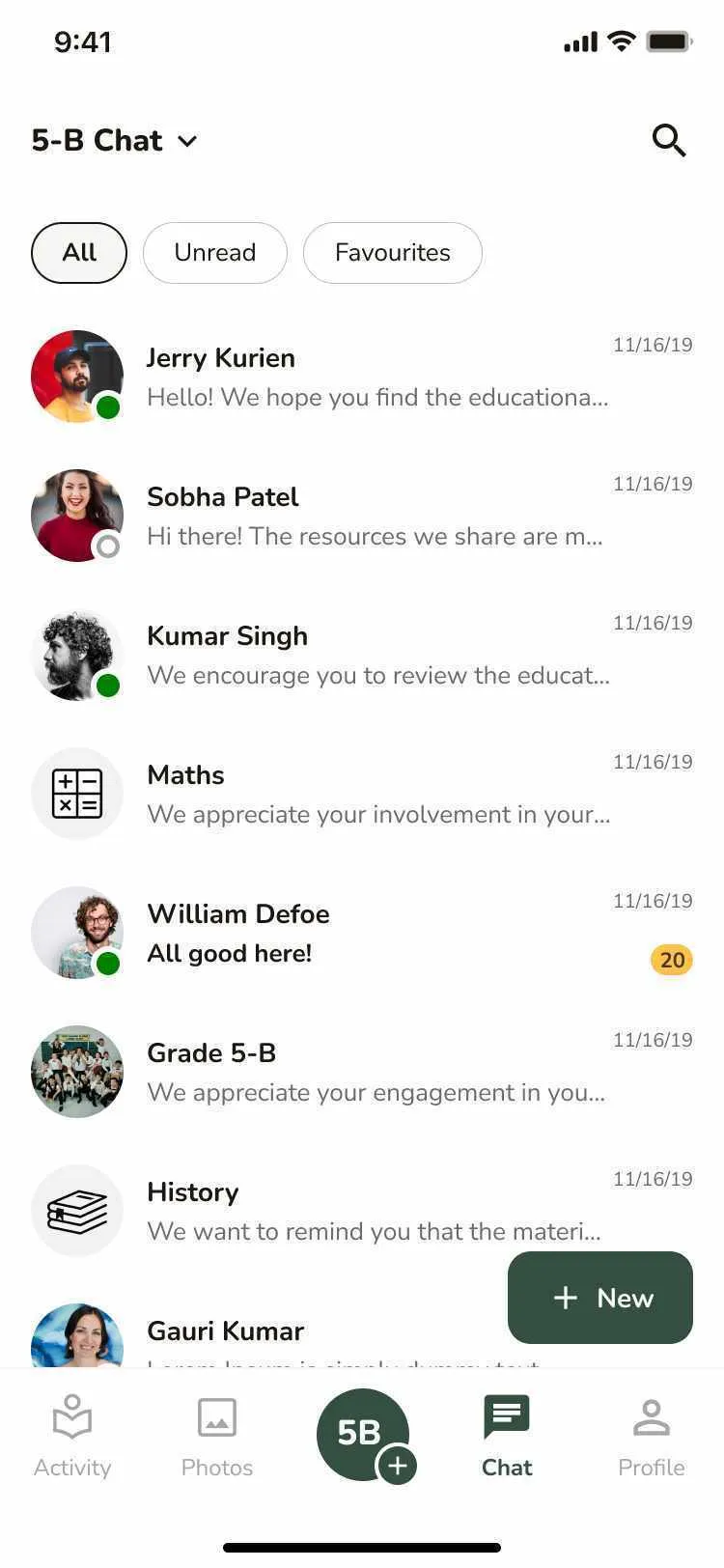724x1568 pixels.
Task: Tap the plus on the 5B avatar
Action: [397, 1465]
